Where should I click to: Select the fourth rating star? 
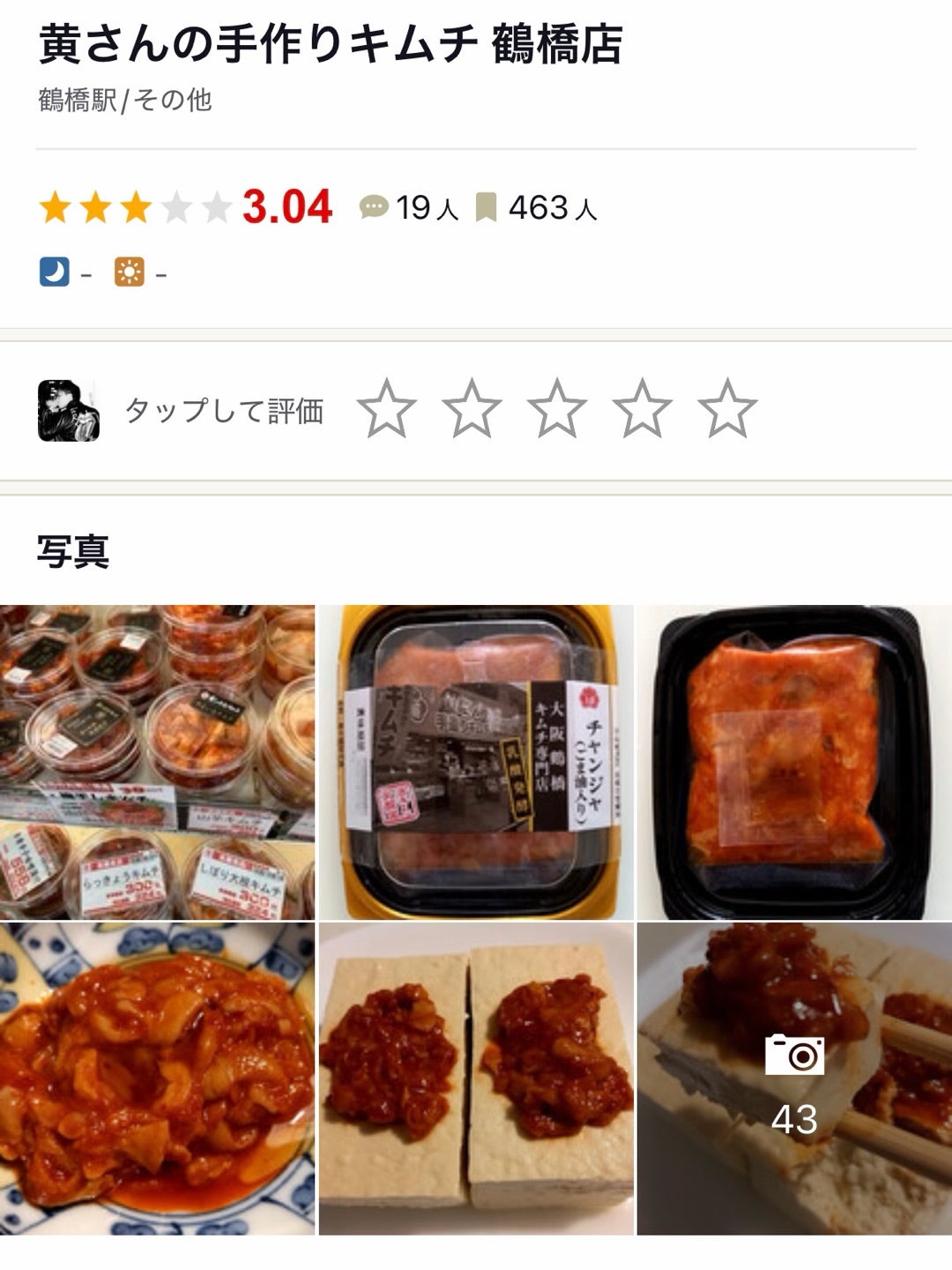pos(643,409)
